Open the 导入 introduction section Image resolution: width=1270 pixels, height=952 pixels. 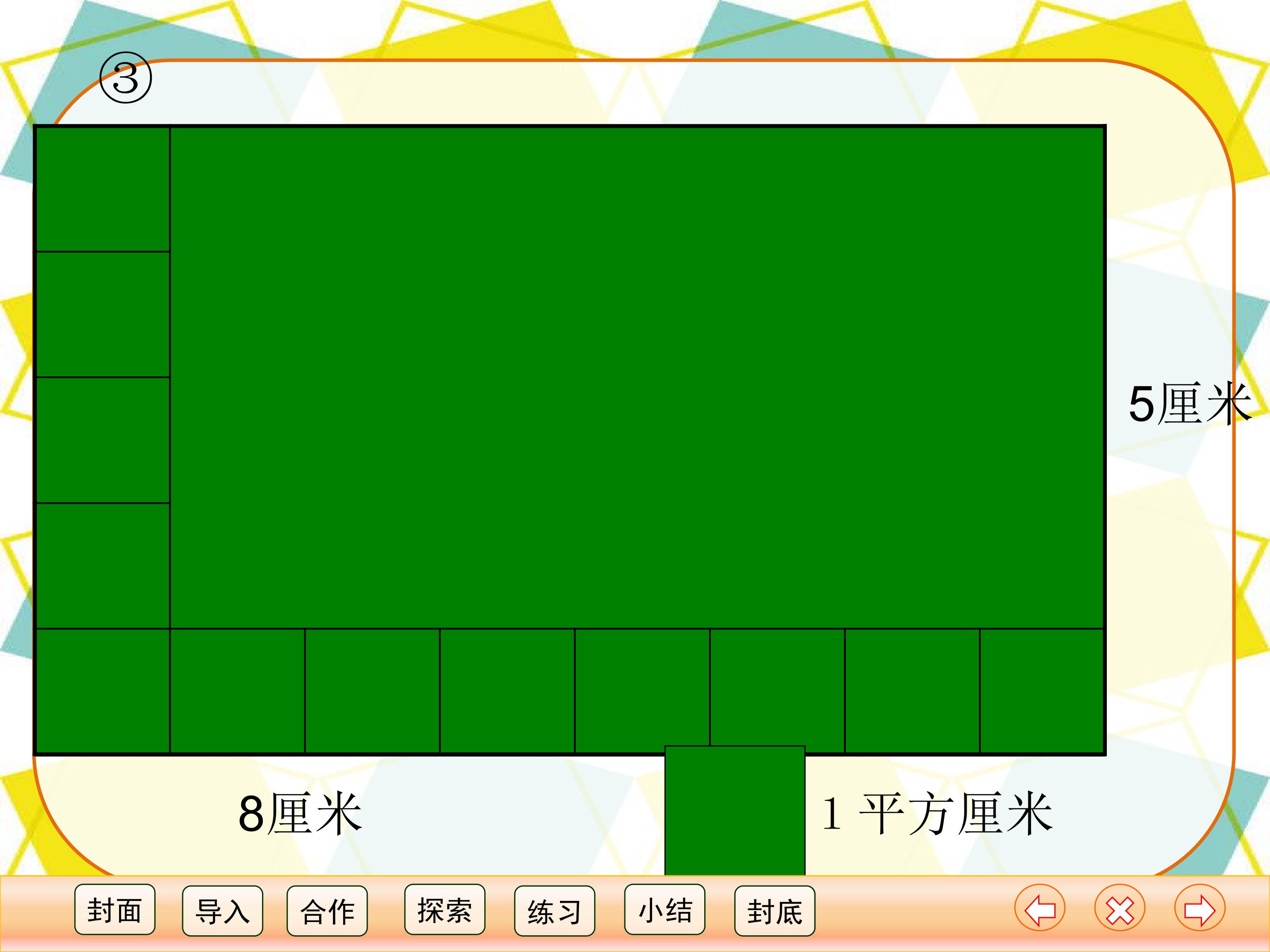pos(222,911)
